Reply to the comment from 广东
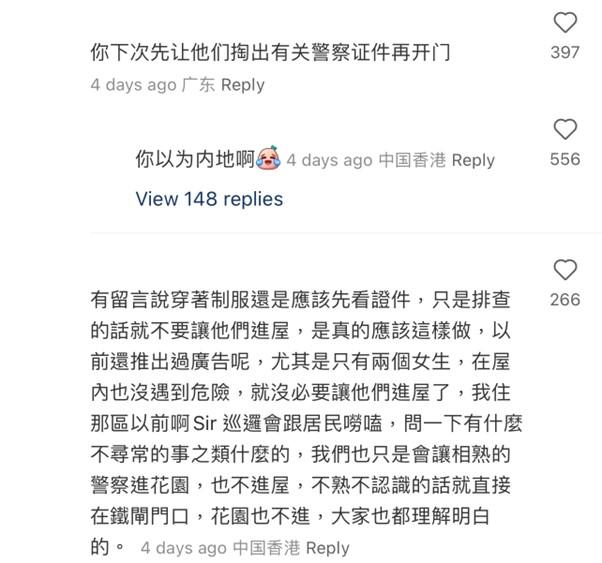 242,85
